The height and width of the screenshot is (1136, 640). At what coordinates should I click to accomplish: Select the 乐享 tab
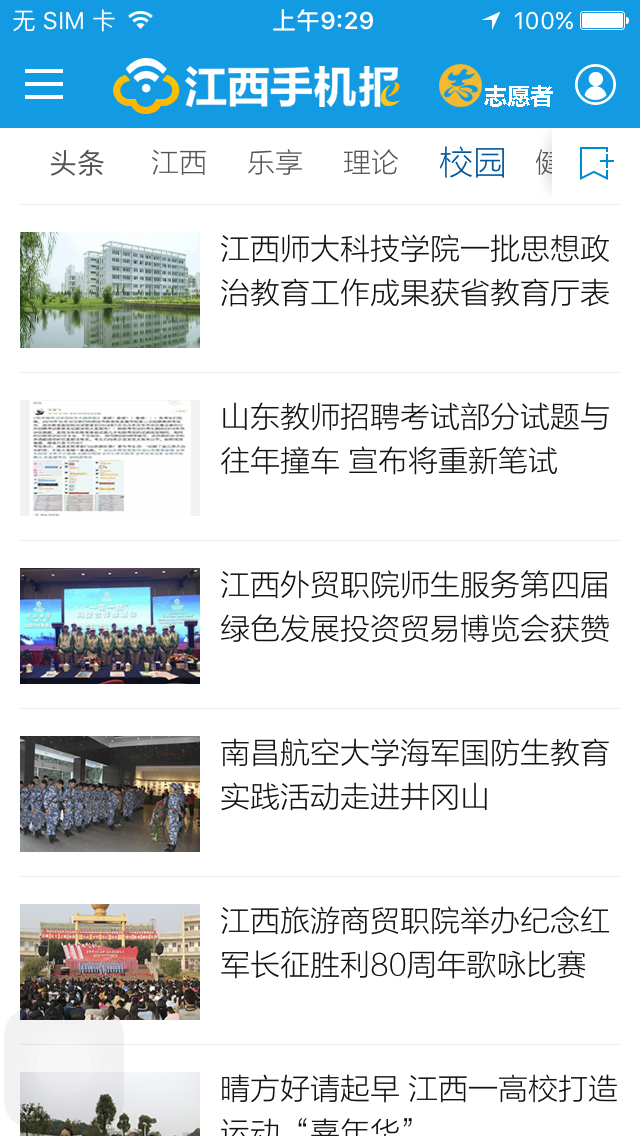click(x=275, y=163)
